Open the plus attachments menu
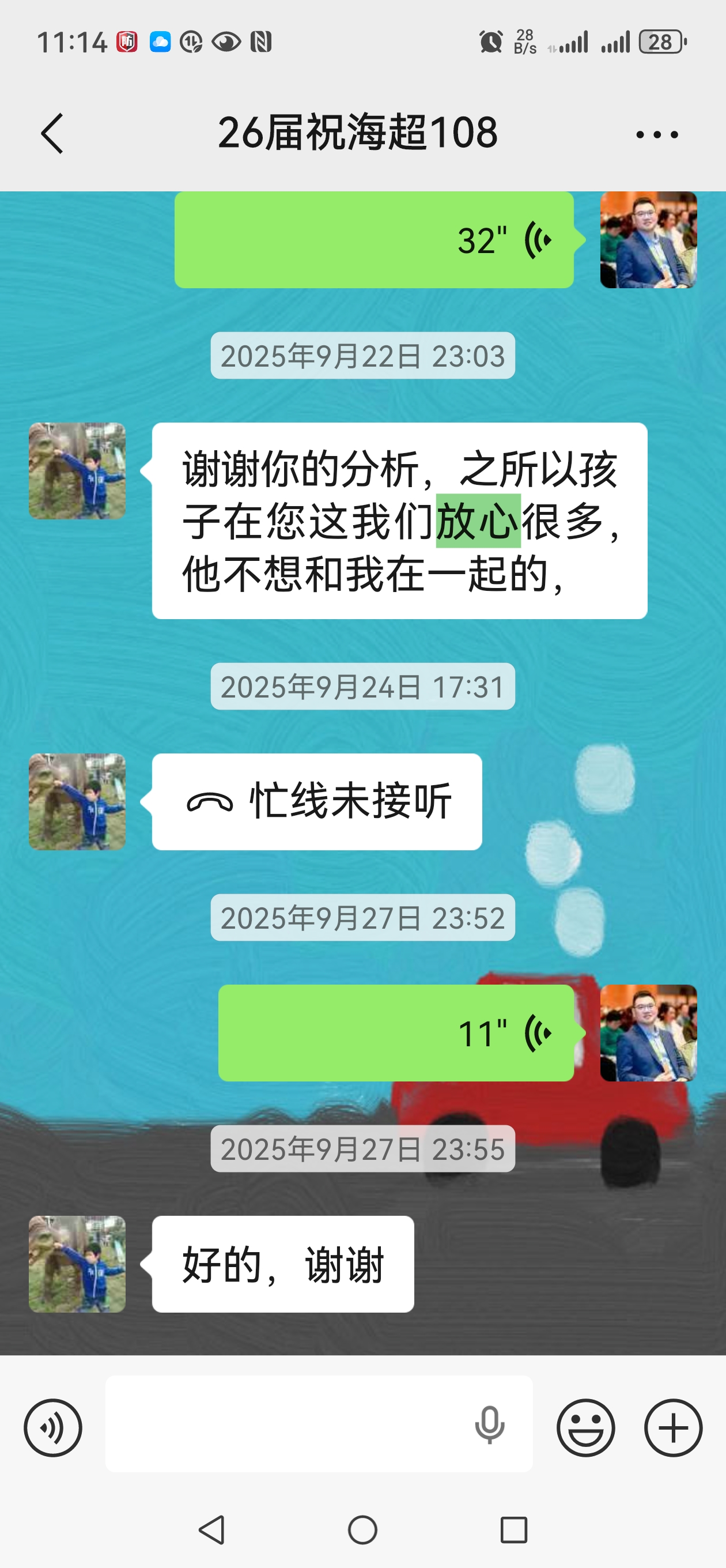 (x=673, y=1427)
